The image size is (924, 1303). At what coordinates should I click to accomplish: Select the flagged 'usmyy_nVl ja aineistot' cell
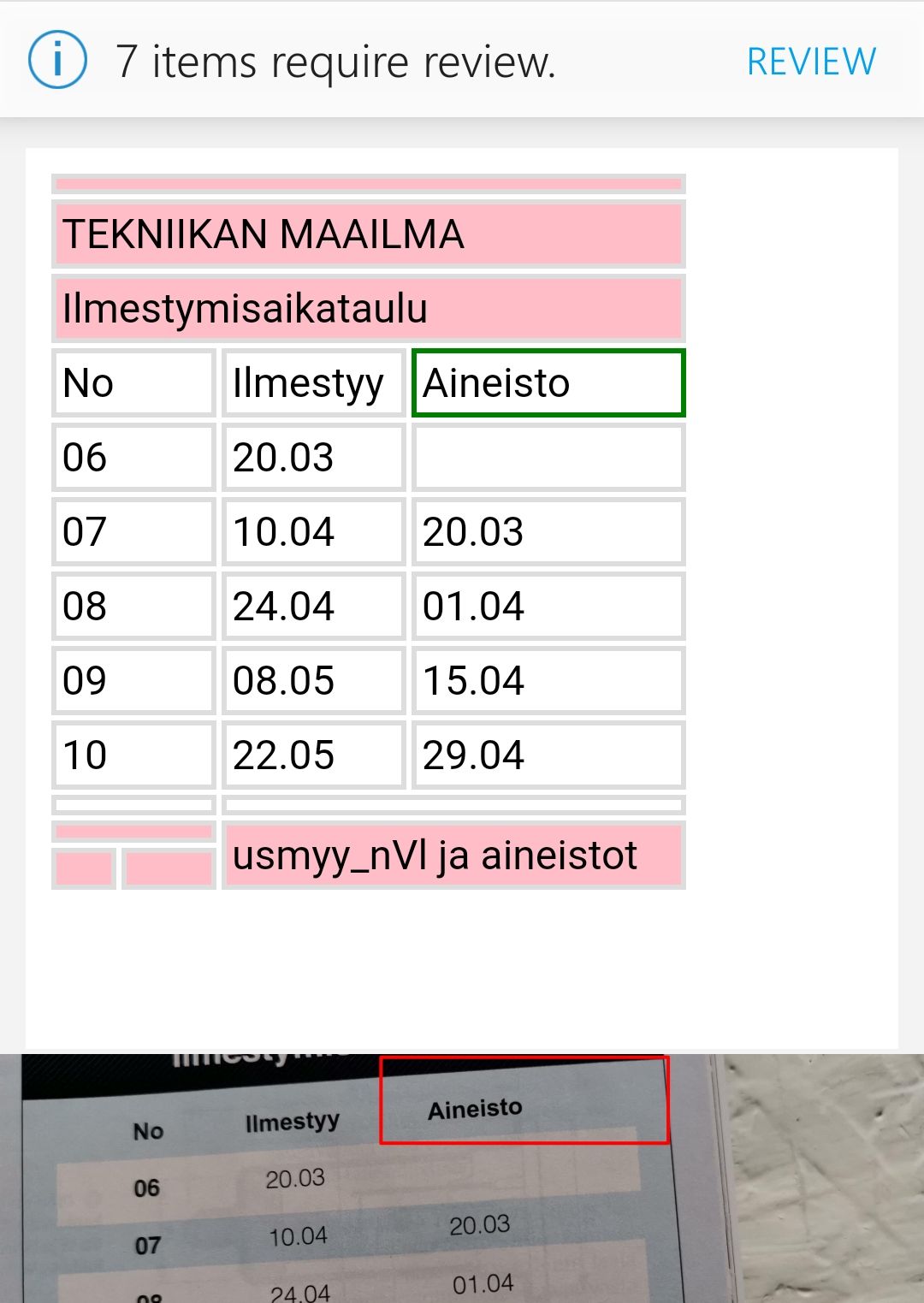[x=453, y=856]
